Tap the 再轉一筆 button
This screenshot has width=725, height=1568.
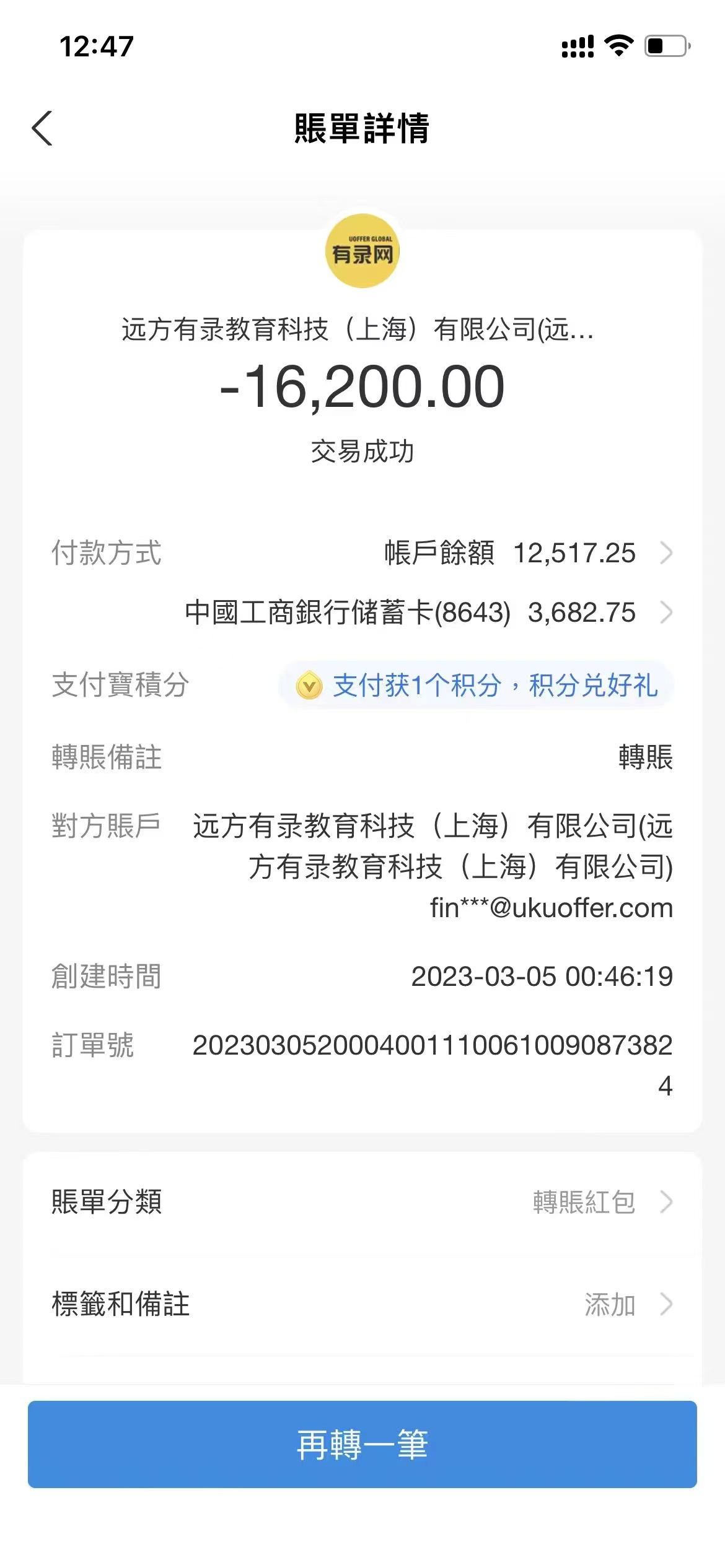[x=362, y=1444]
